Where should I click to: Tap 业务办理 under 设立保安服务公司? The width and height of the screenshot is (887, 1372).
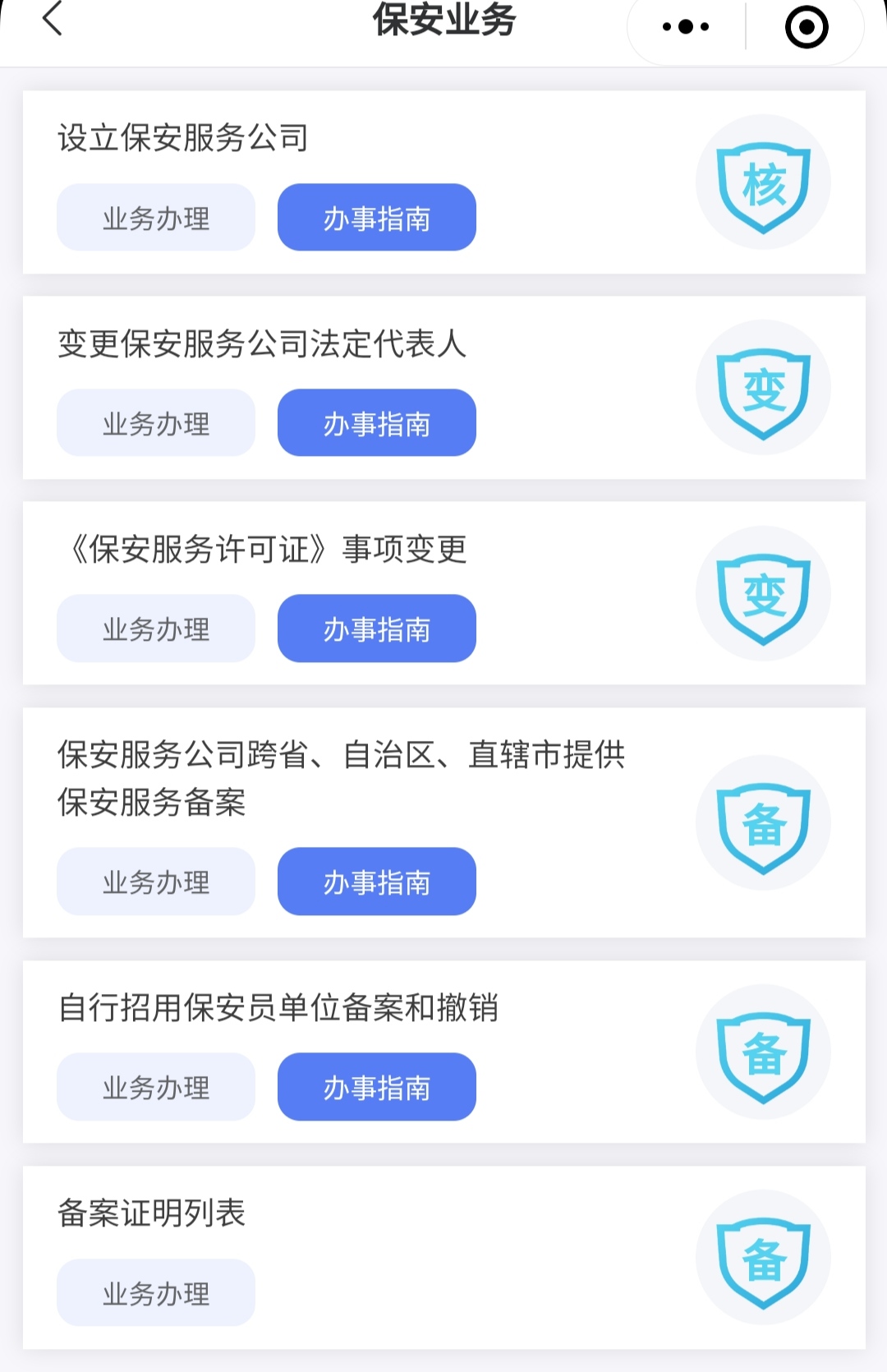click(156, 218)
